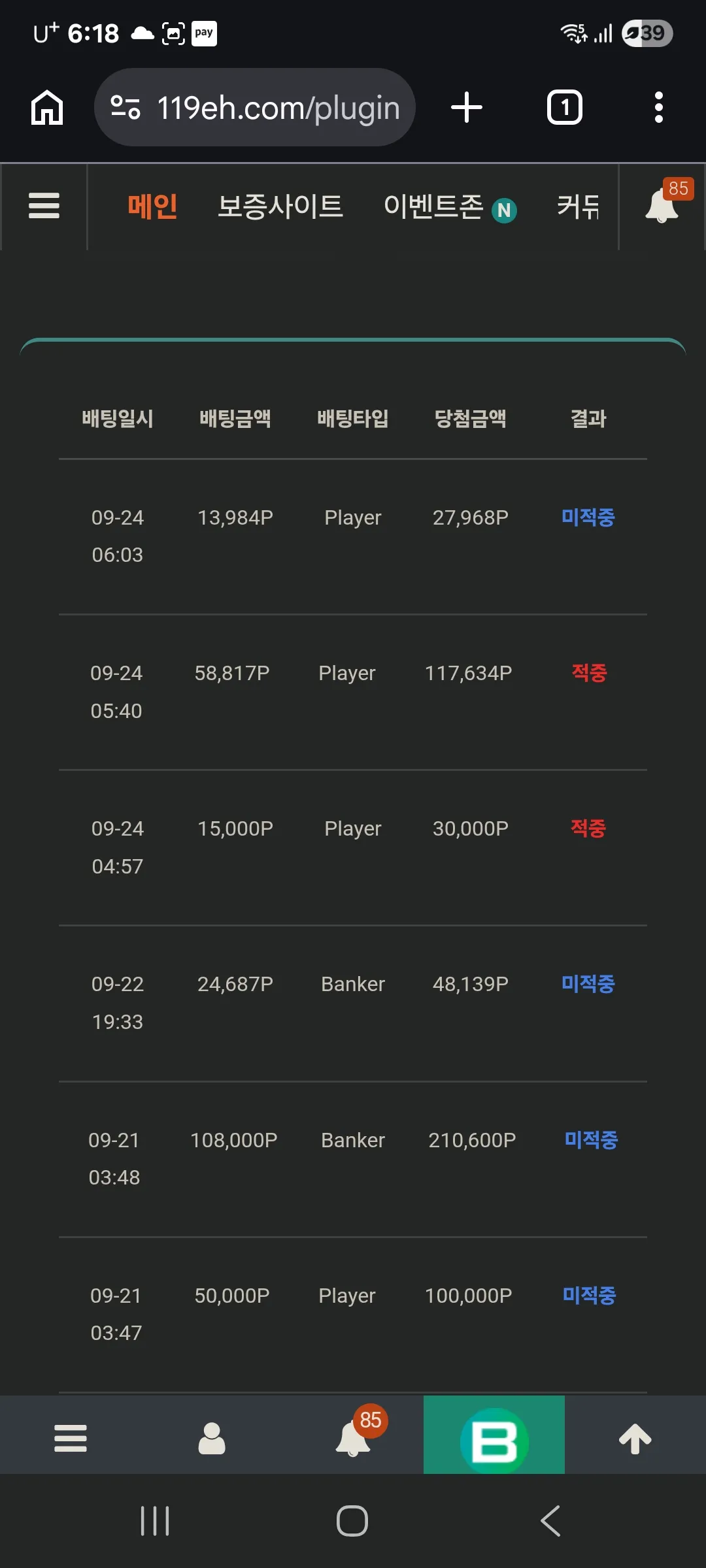Open the menu icon in the bottom bar
Screen dimensions: 706x1568
(71, 1438)
